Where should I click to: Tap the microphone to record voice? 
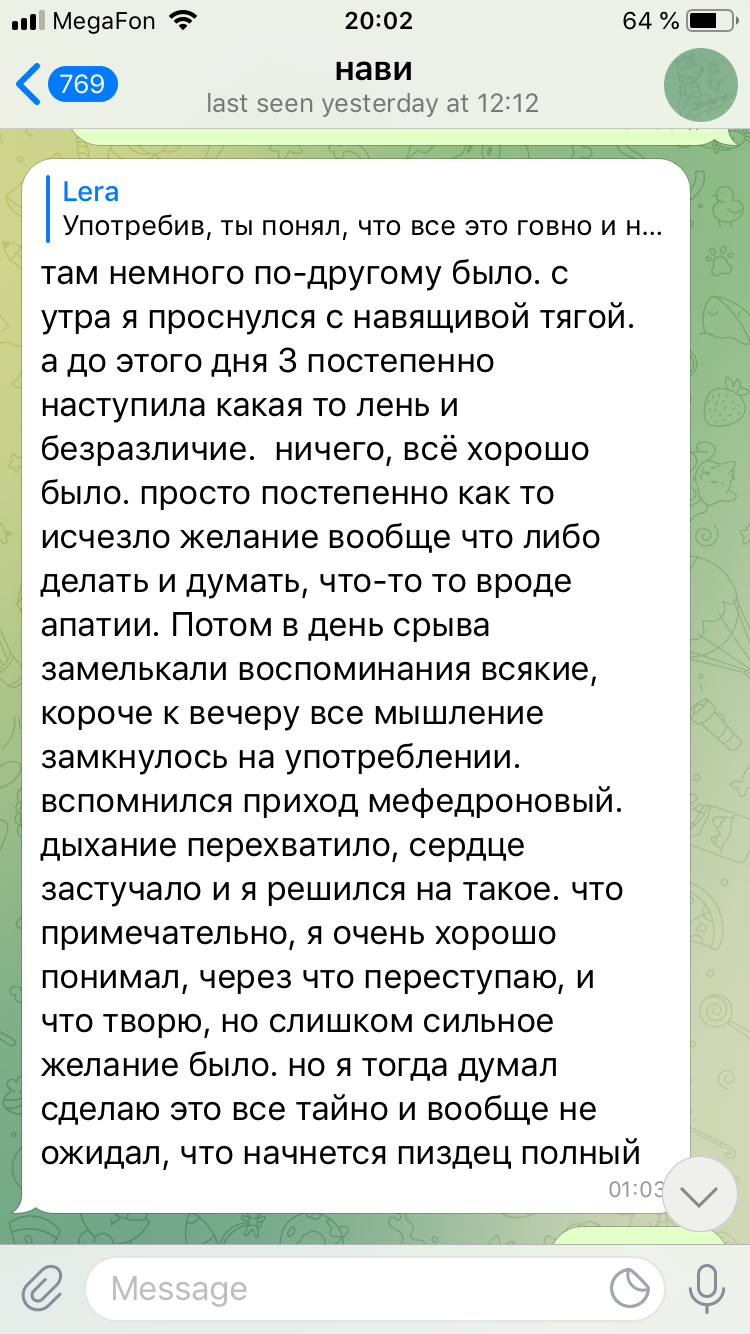[x=708, y=1287]
